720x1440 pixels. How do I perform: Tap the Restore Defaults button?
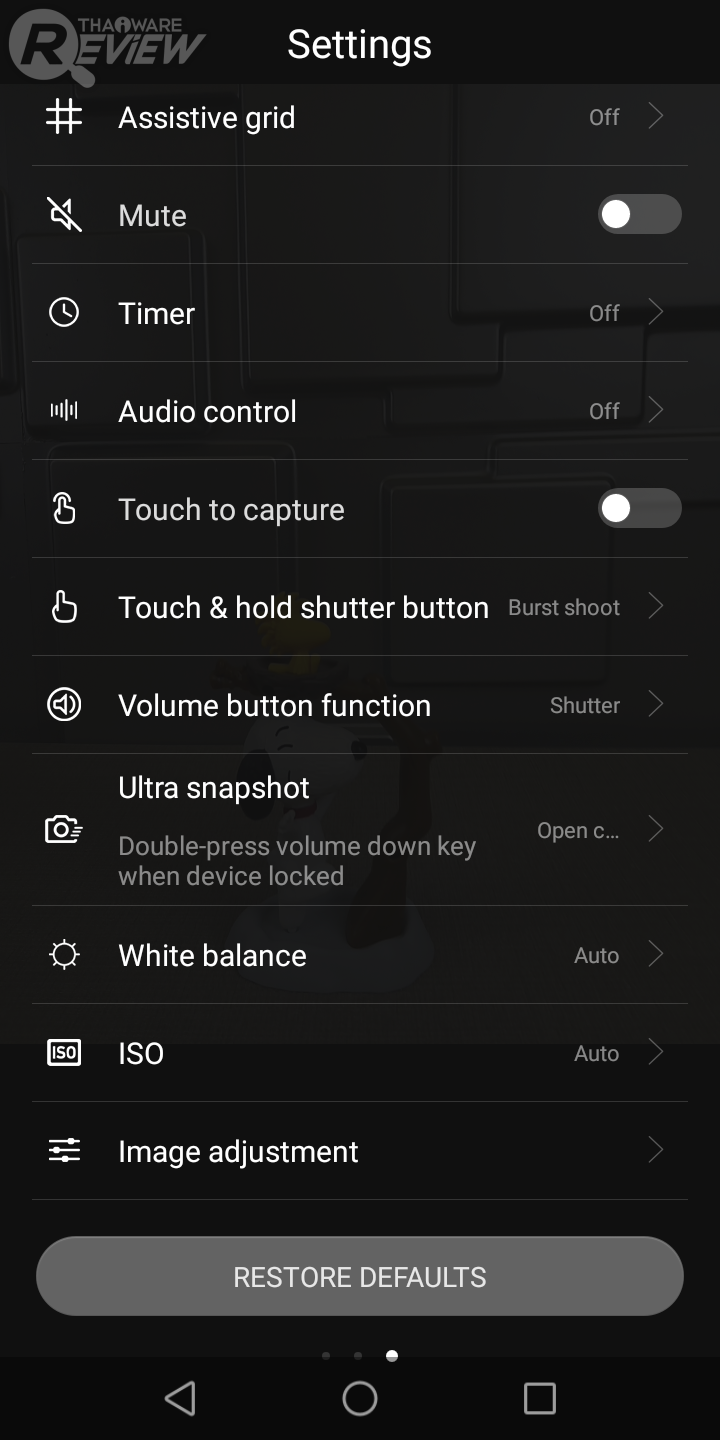(360, 1277)
